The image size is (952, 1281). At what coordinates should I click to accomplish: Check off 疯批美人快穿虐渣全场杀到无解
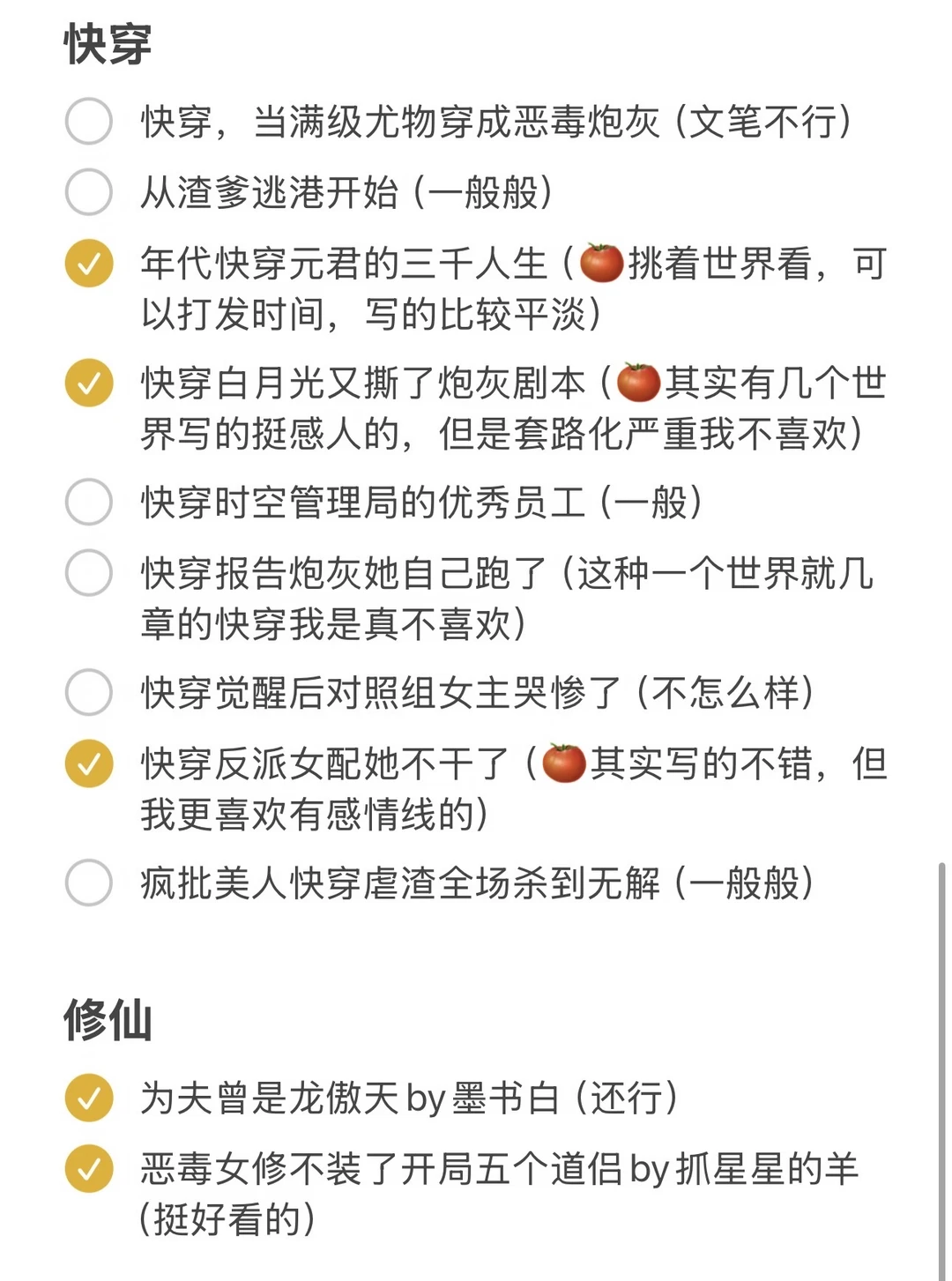tap(89, 883)
